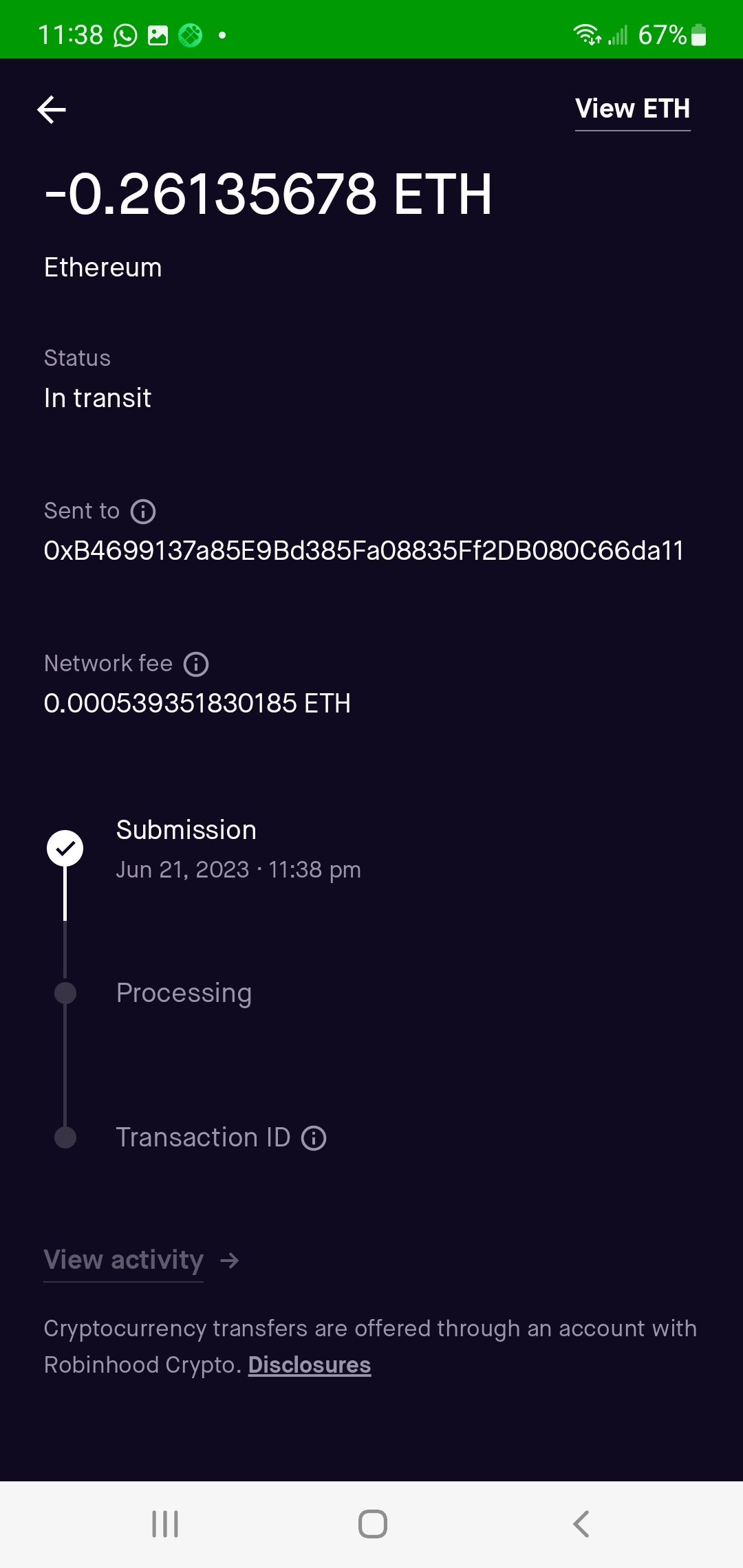Show info about the Transaction ID
Screen dimensions: 743x1568
(314, 1138)
